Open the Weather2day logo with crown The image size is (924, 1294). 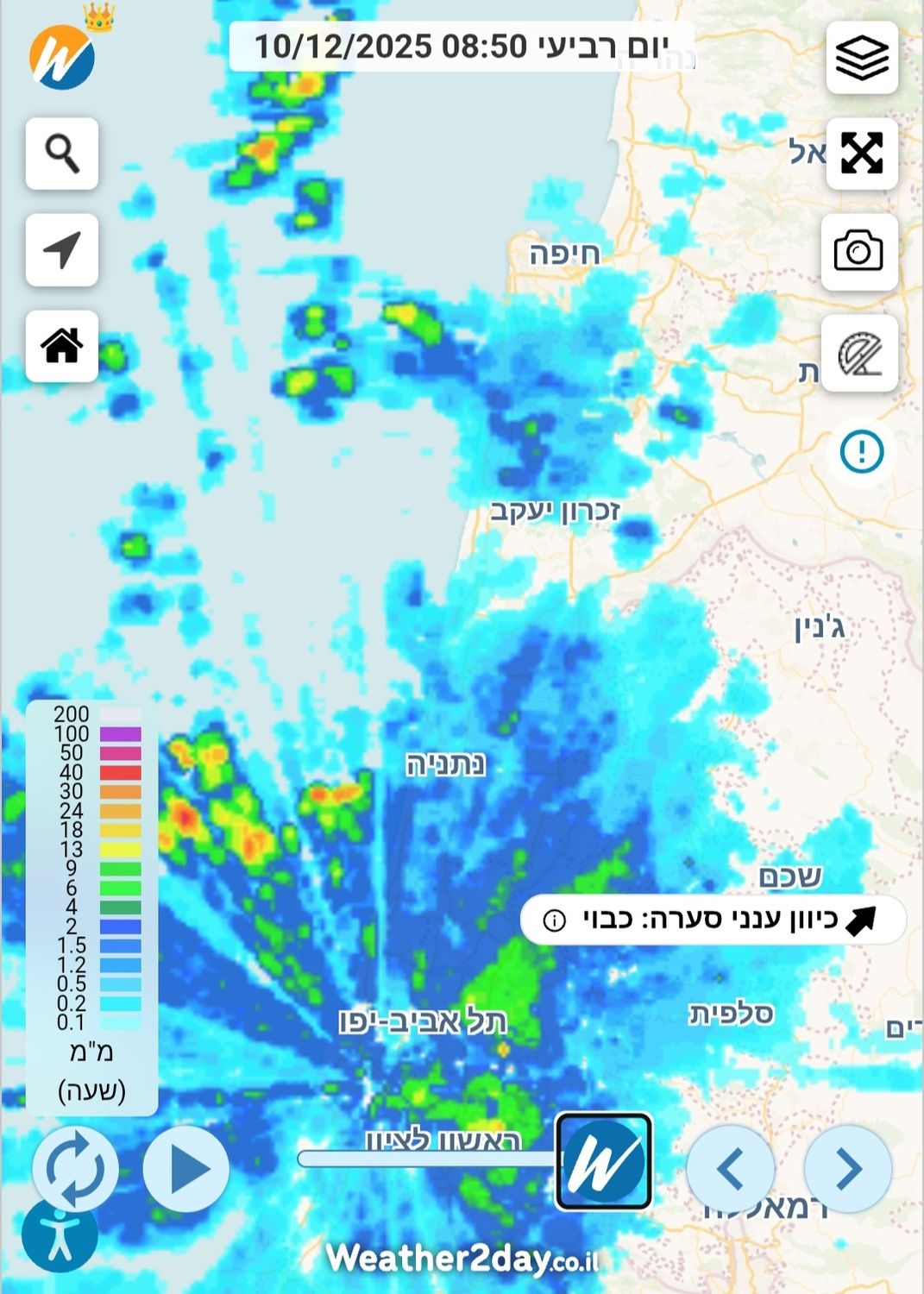pyautogui.click(x=64, y=56)
